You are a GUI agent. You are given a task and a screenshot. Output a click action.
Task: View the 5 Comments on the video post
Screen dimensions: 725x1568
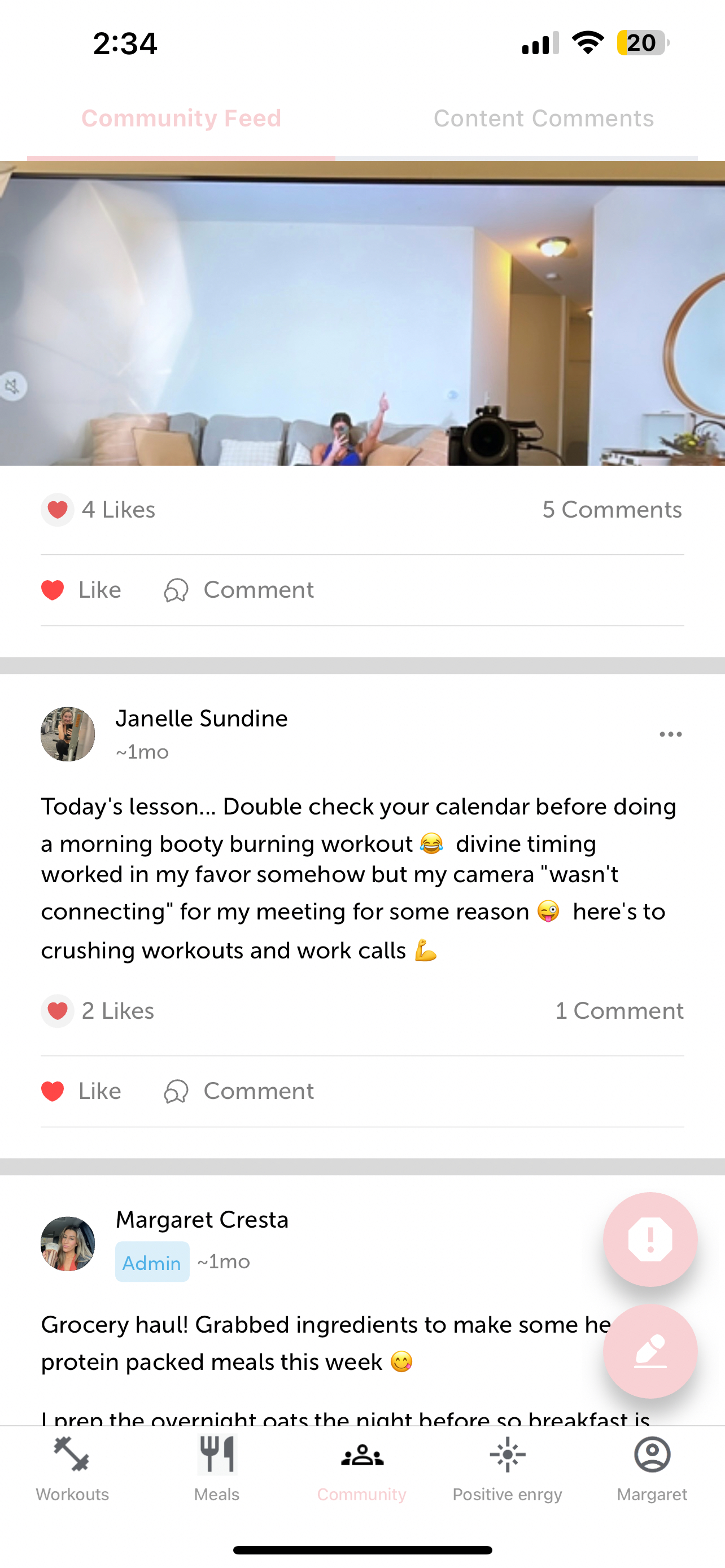pos(611,510)
